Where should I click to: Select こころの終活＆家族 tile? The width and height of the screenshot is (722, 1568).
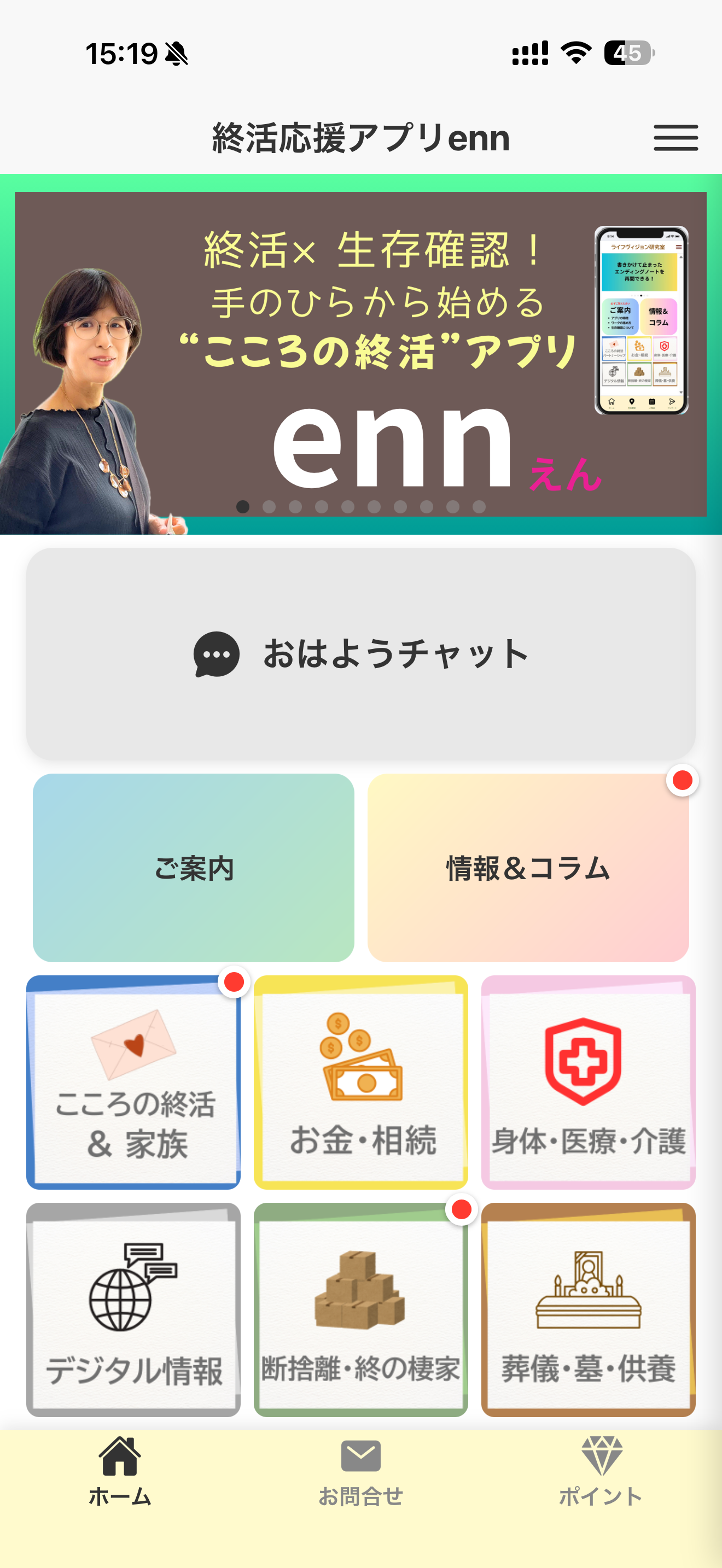click(x=133, y=1081)
